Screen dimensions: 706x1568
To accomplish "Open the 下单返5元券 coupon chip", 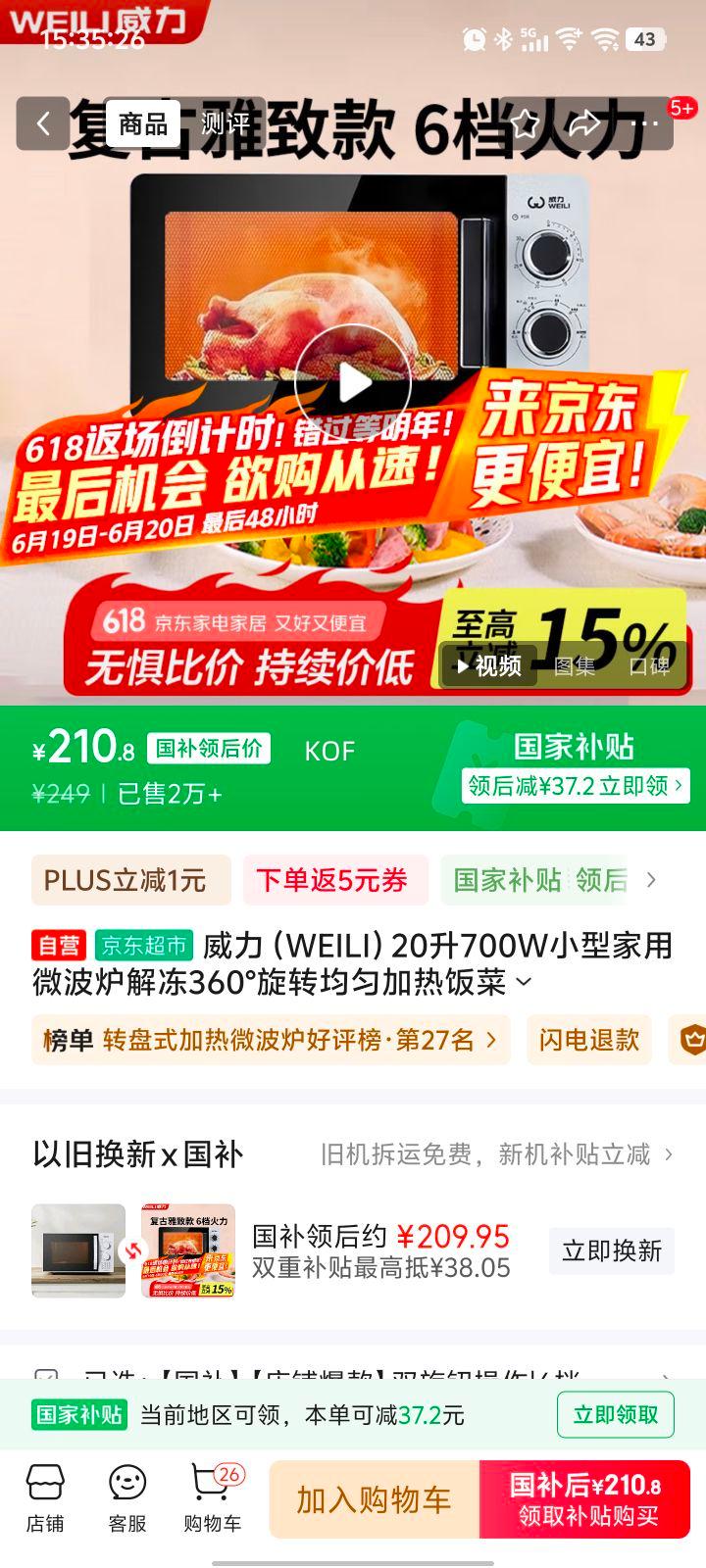I will coord(335,880).
